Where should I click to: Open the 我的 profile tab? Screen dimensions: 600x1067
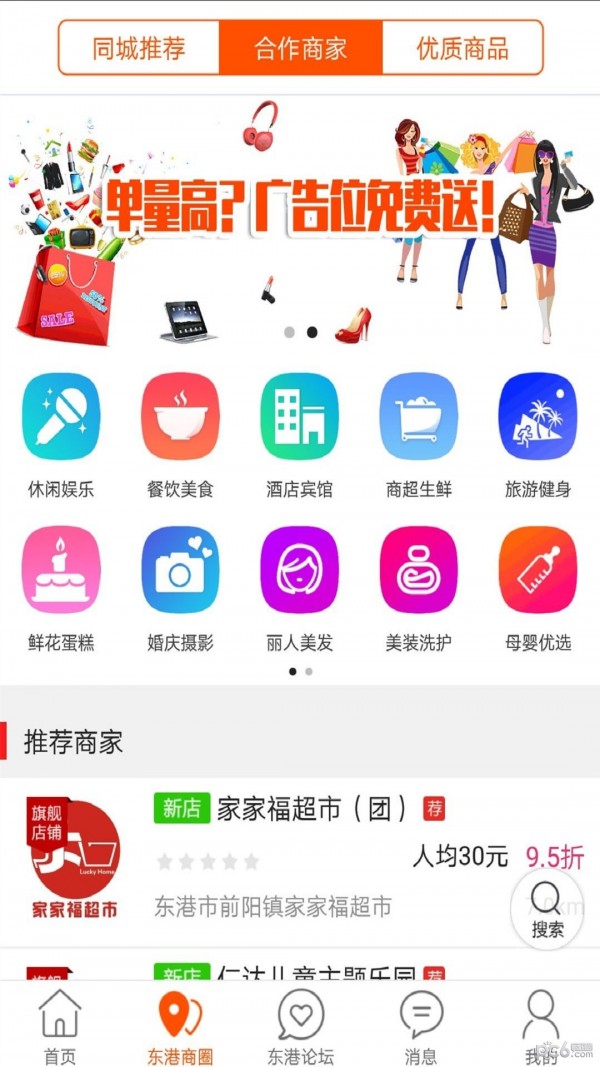pos(541,1026)
